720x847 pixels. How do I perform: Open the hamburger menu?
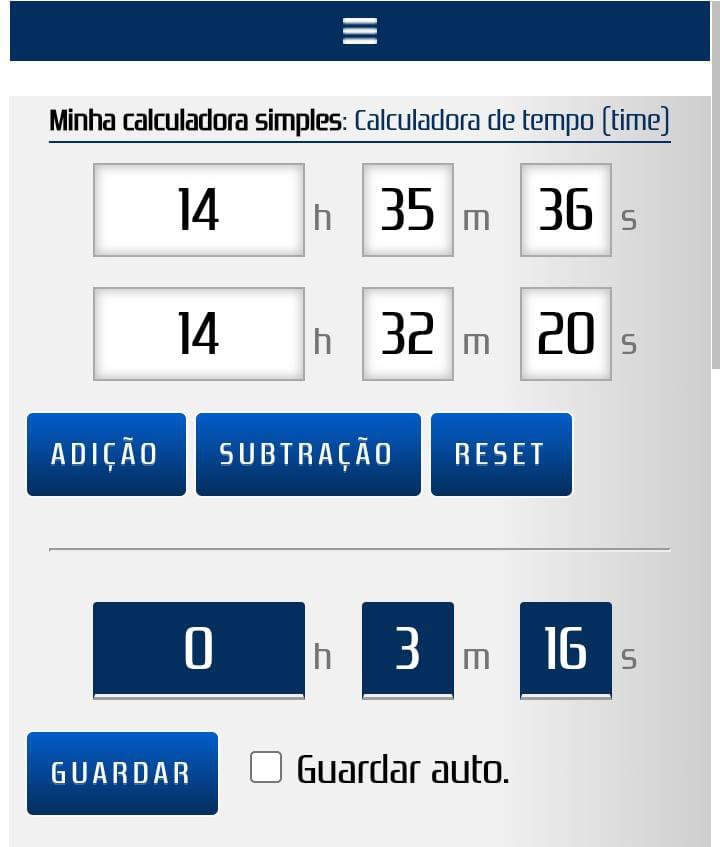pyautogui.click(x=360, y=31)
